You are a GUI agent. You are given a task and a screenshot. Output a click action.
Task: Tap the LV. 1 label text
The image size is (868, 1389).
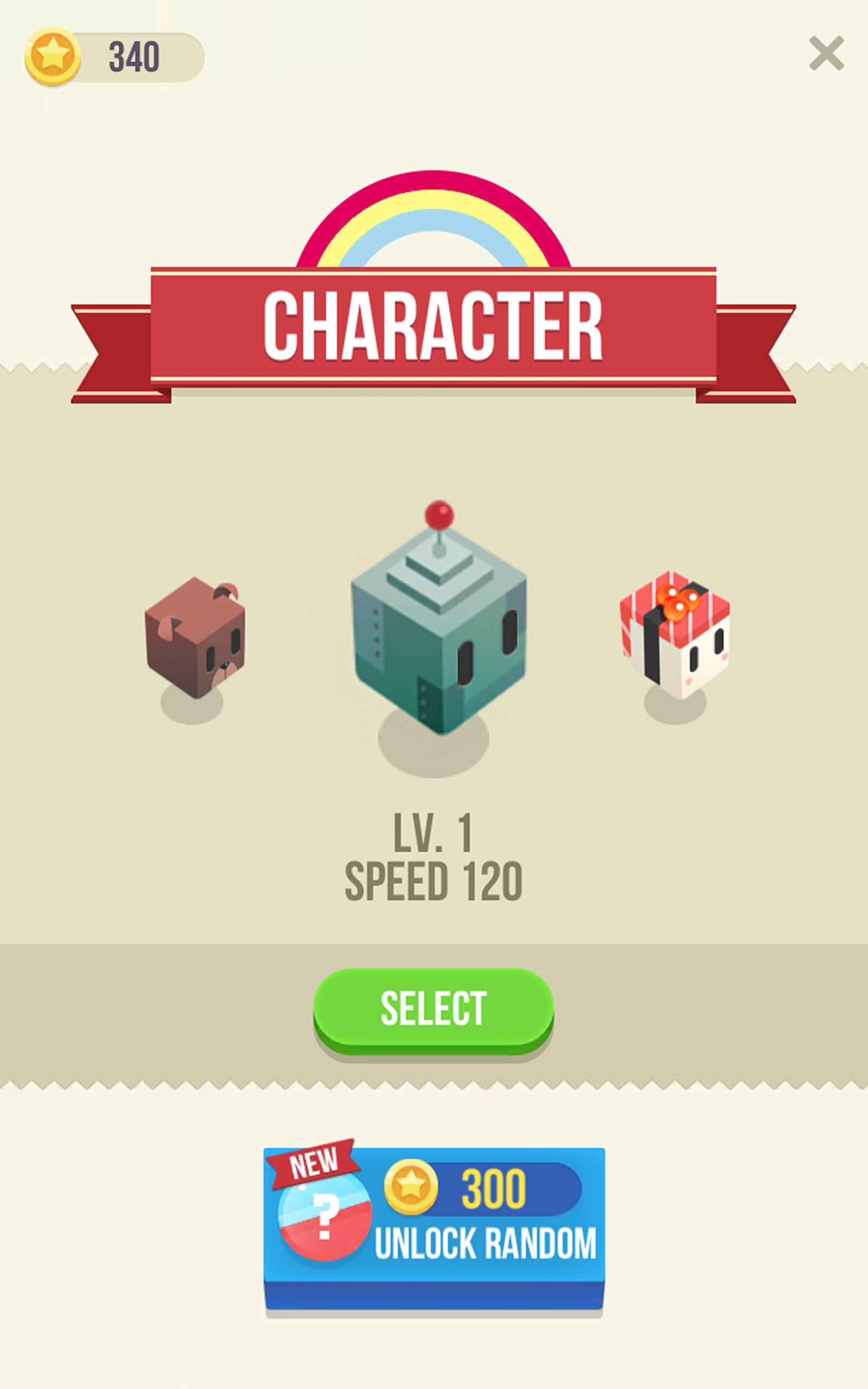tap(433, 833)
